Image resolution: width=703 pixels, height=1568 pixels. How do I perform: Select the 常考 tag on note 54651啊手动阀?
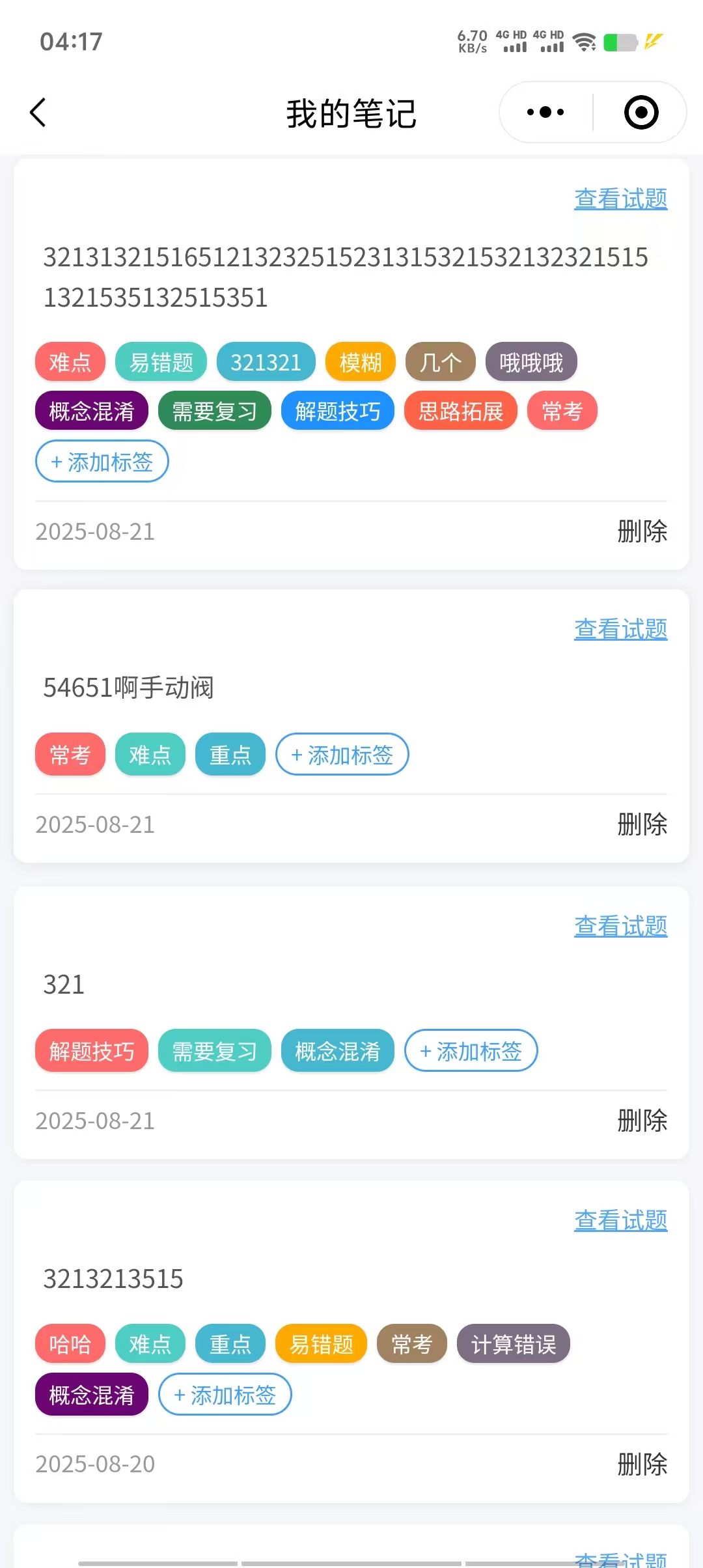pos(70,754)
